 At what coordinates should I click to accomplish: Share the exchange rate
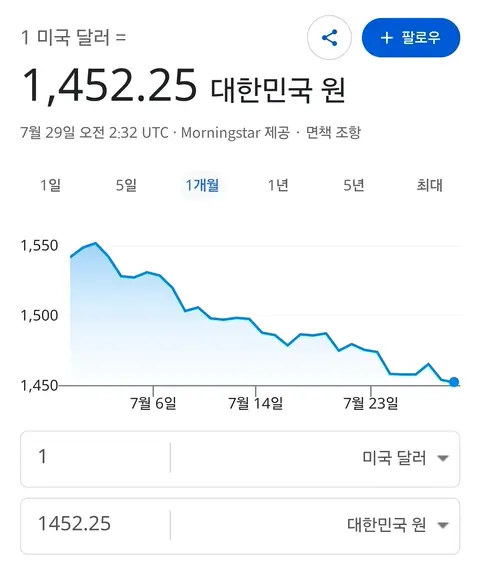pos(329,38)
